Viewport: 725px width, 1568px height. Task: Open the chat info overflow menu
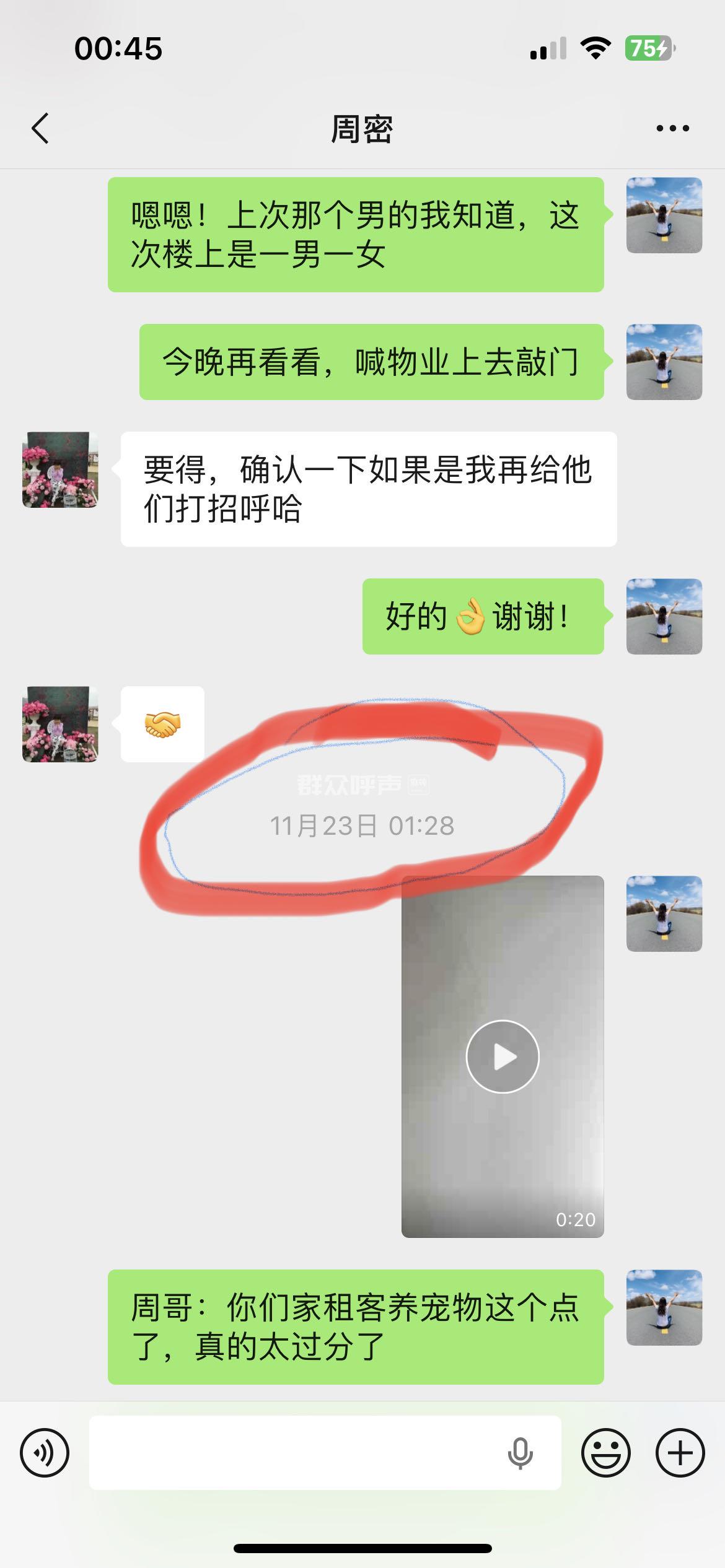pyautogui.click(x=672, y=129)
